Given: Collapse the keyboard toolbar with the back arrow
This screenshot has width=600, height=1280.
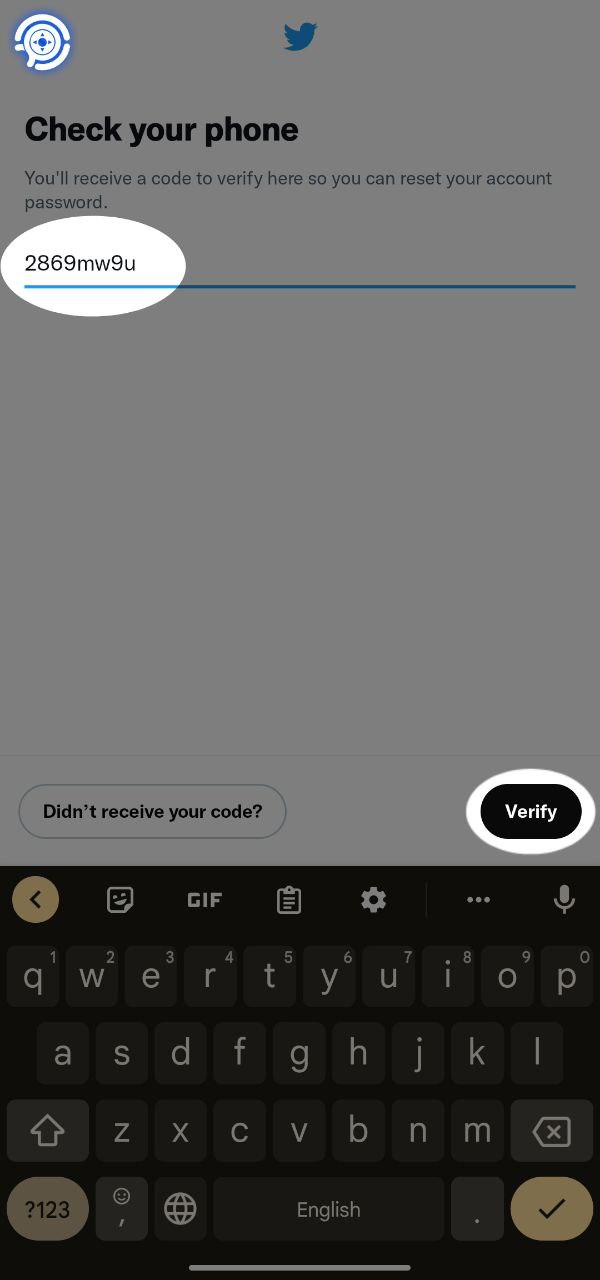Looking at the screenshot, I should pyautogui.click(x=36, y=900).
